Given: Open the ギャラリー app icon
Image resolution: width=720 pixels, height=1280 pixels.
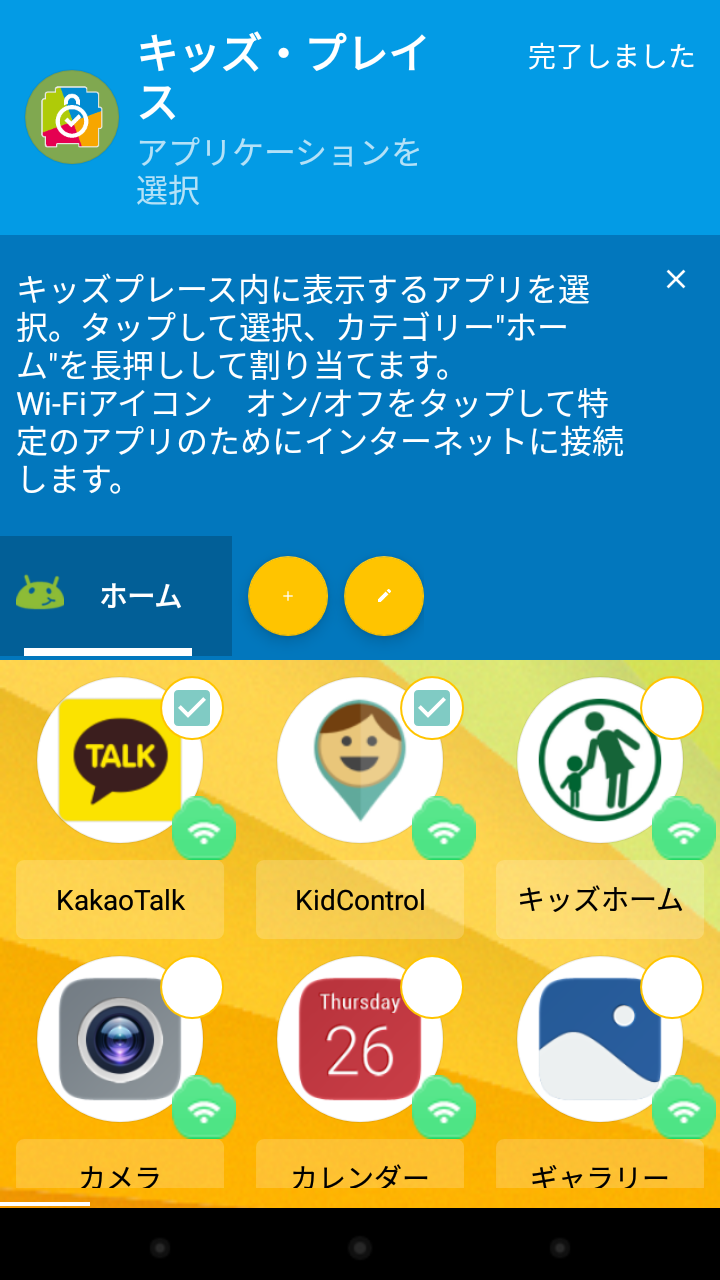Looking at the screenshot, I should (600, 1040).
